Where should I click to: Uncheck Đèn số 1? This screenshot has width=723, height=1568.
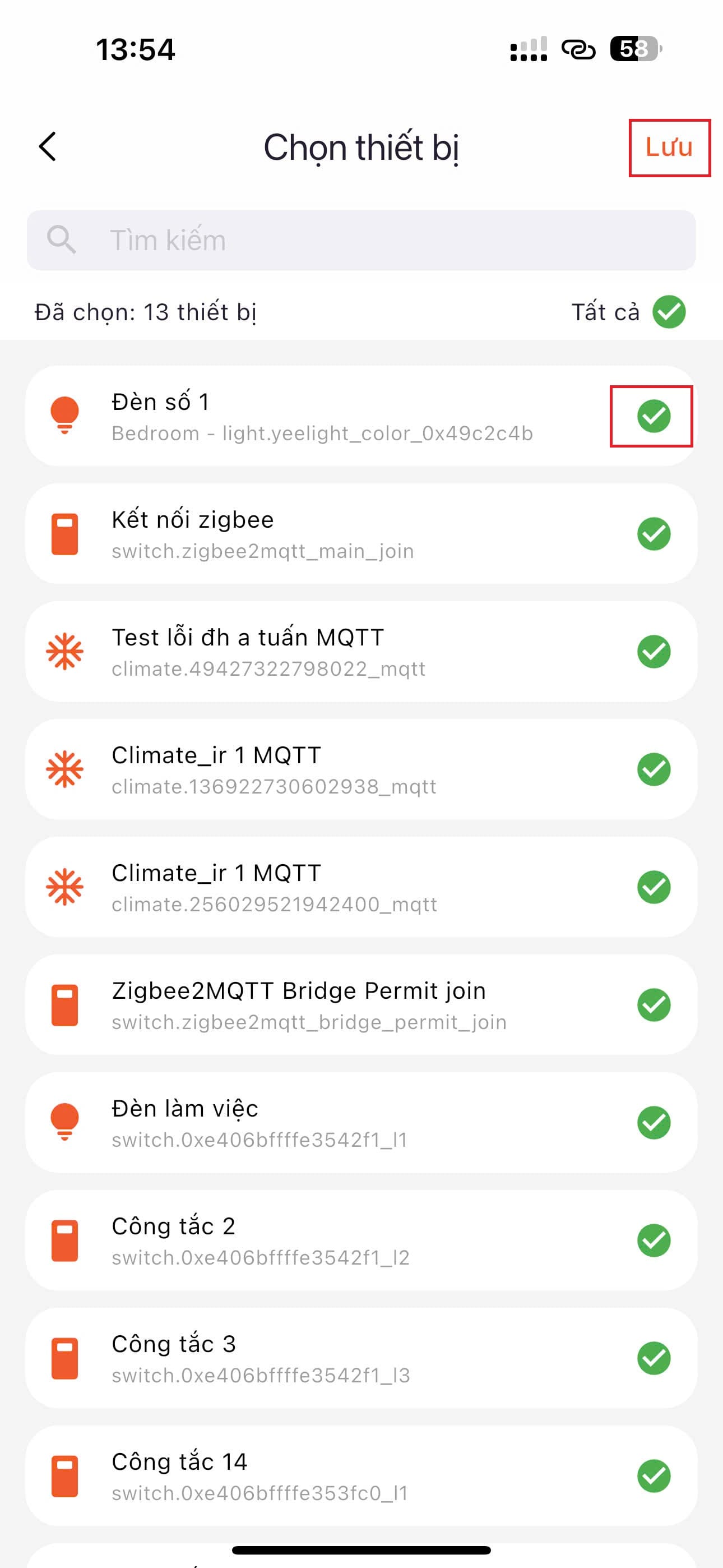654,416
